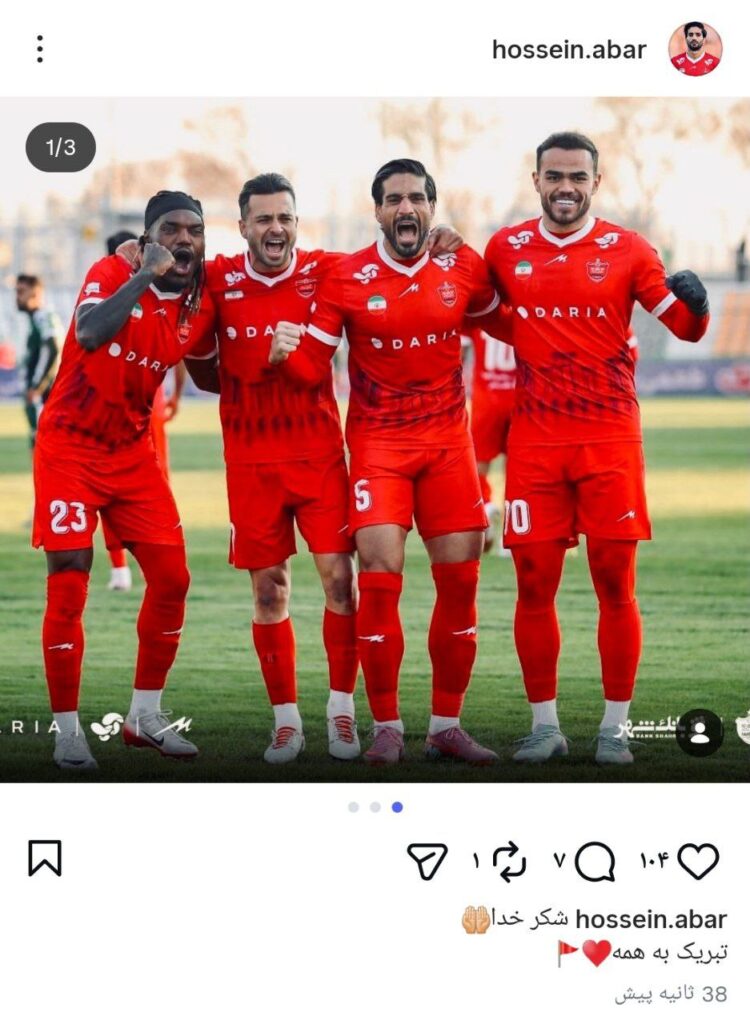Open the post photo of the players
The width and height of the screenshot is (750, 1024).
point(375,440)
